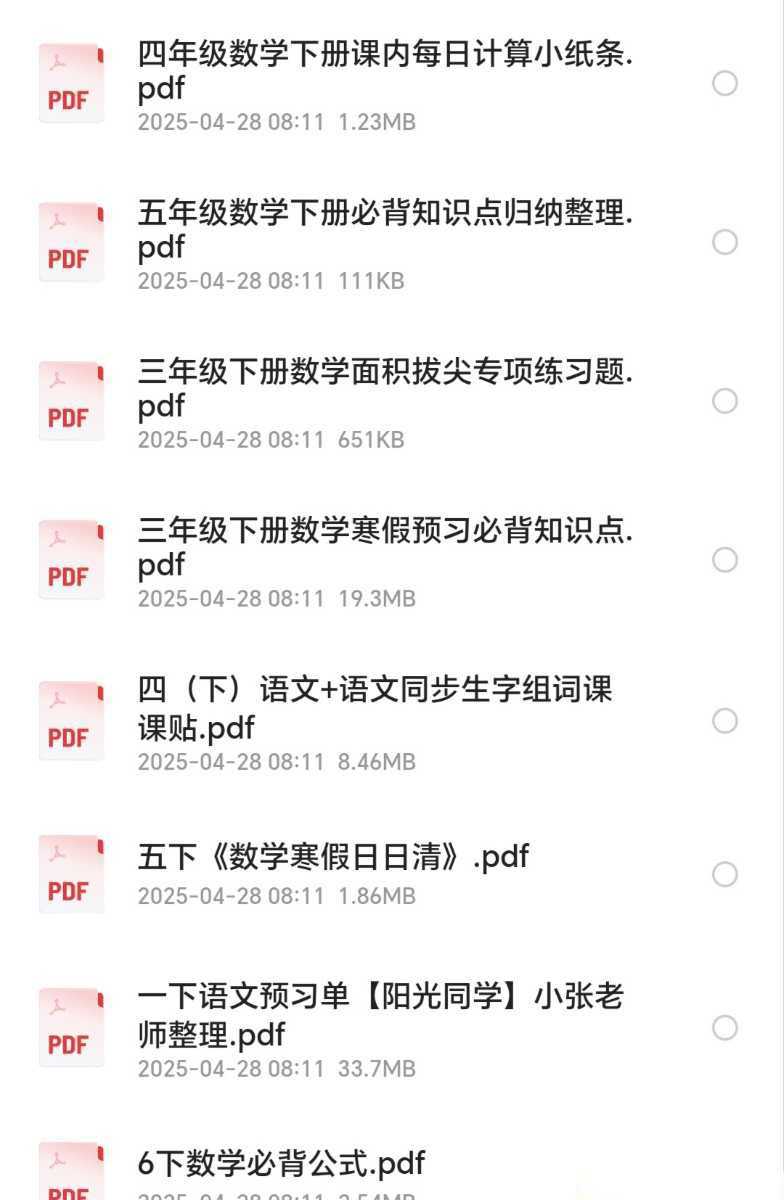Click the PDF icon of 三年级下册数学寒假预习必背知识点
784x1200 pixels.
(71, 559)
